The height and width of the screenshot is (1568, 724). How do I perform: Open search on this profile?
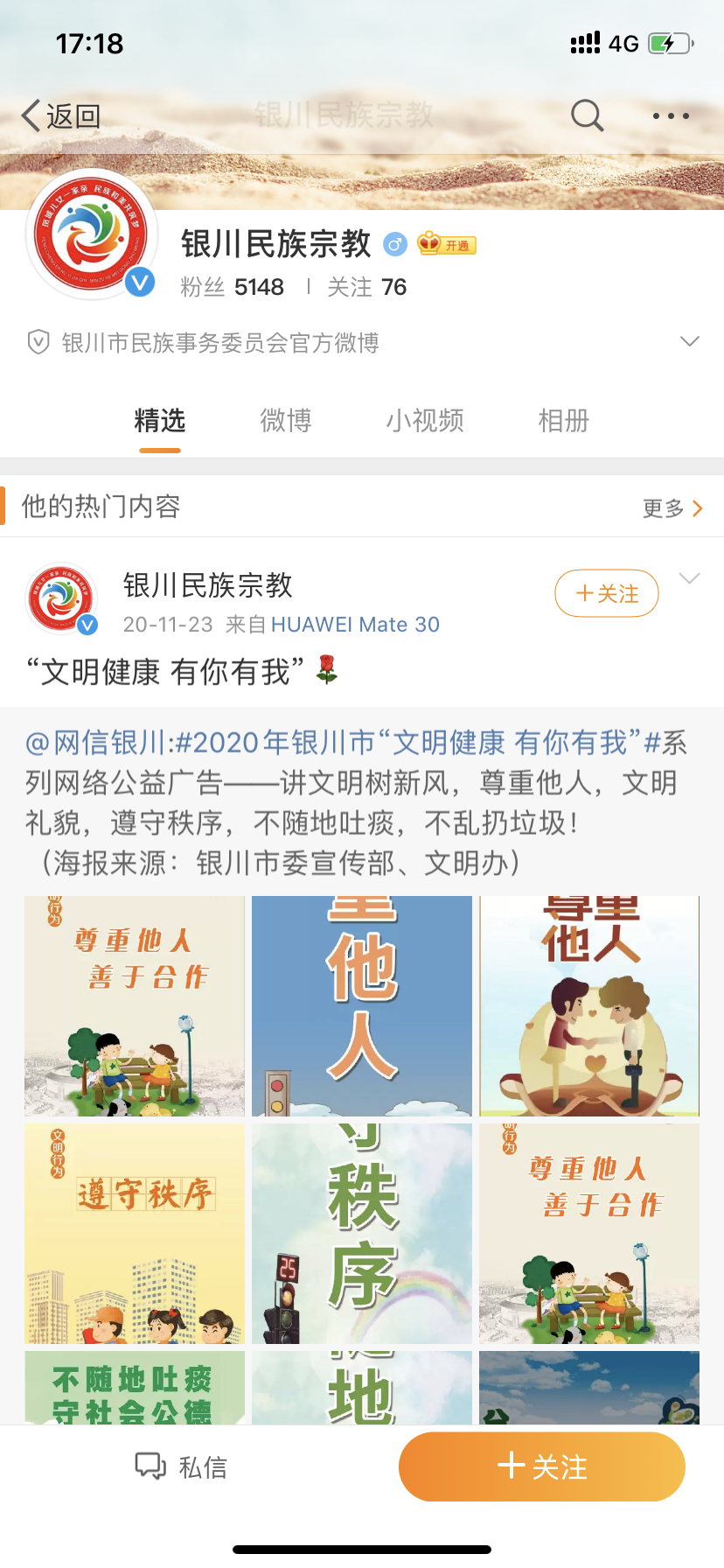pos(587,115)
